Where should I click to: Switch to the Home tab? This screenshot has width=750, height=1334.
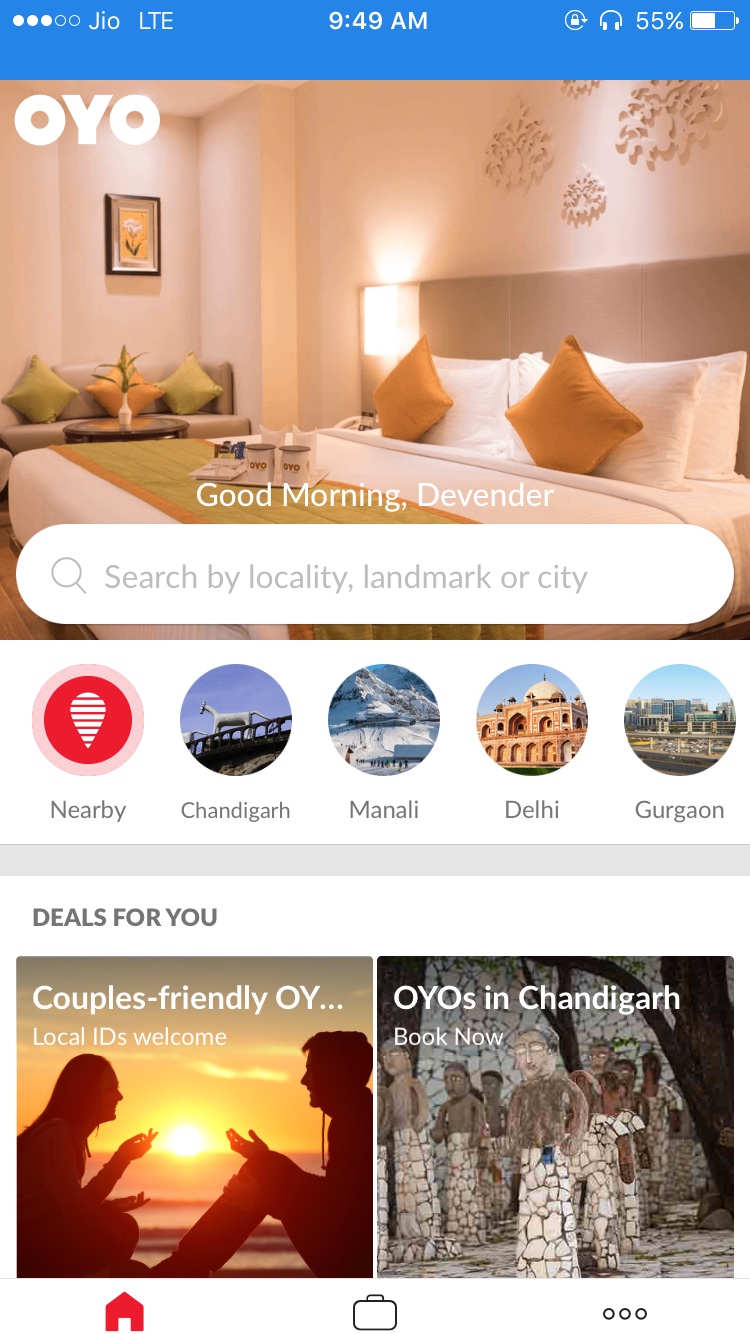[x=125, y=1312]
